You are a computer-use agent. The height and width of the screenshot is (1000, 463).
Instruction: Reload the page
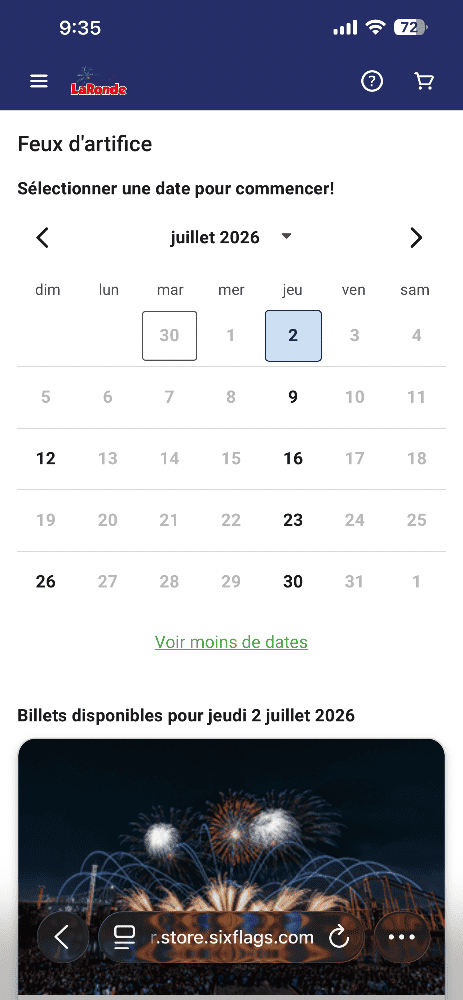click(339, 937)
